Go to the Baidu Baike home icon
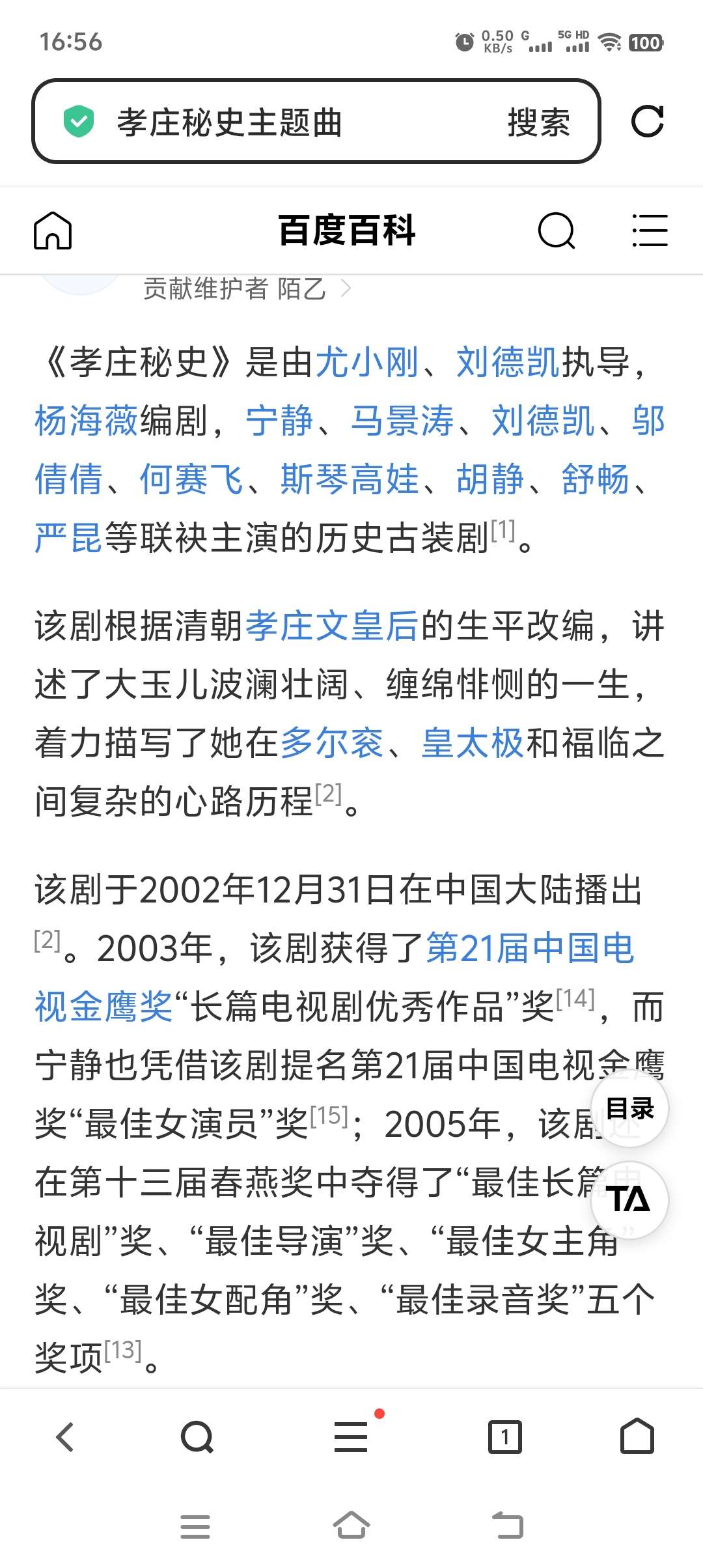The width and height of the screenshot is (703, 1568). tap(53, 231)
